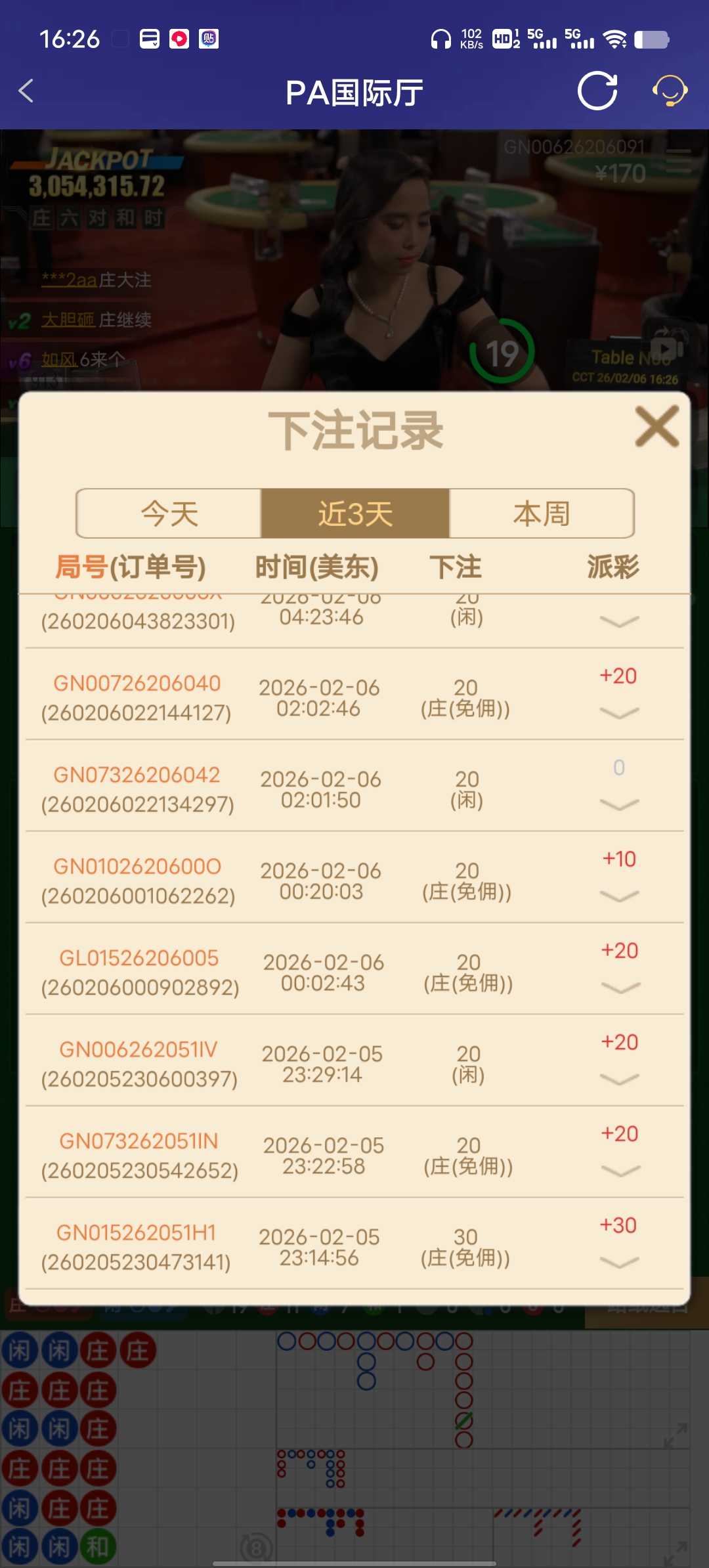Tap the back arrow to leave PA国际厅

[26, 92]
